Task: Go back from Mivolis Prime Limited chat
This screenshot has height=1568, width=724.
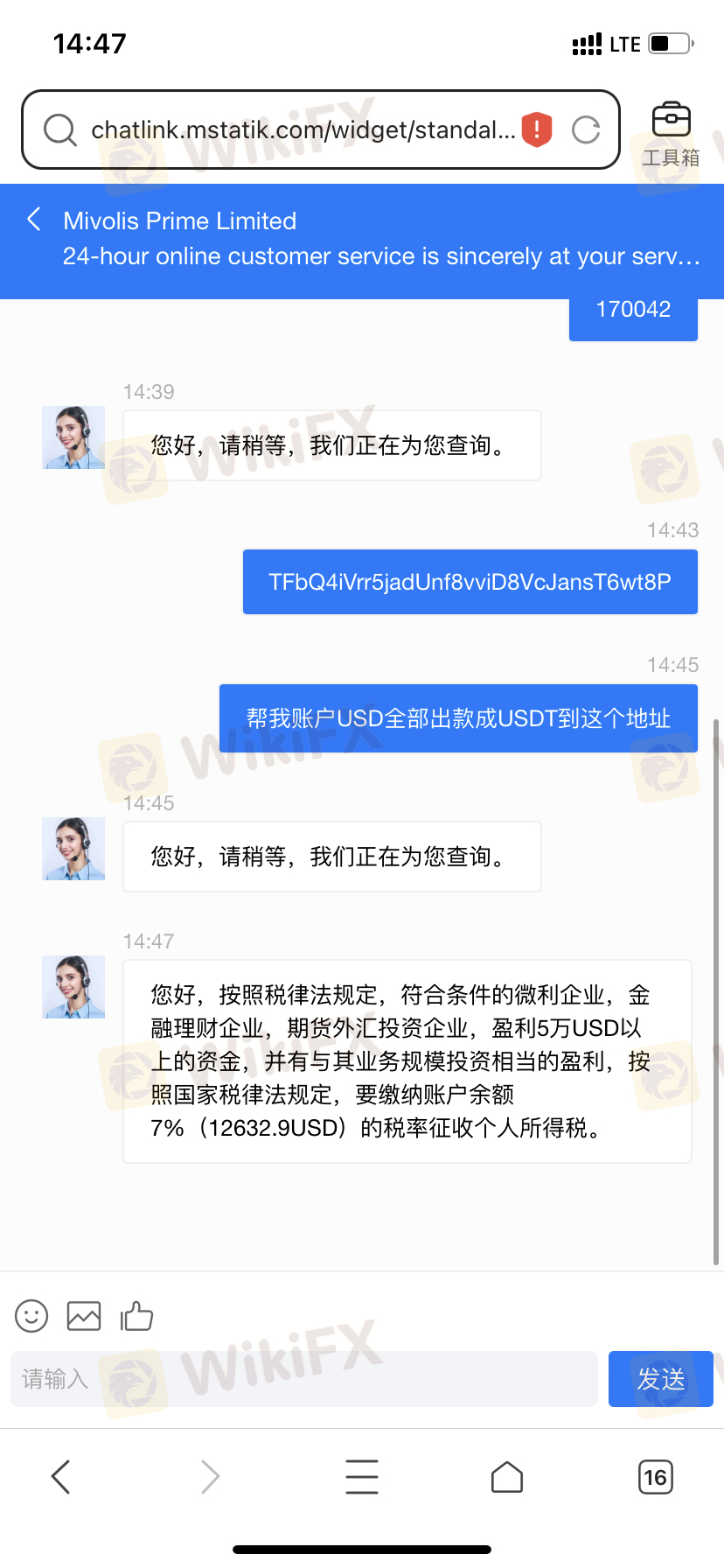Action: (x=35, y=220)
